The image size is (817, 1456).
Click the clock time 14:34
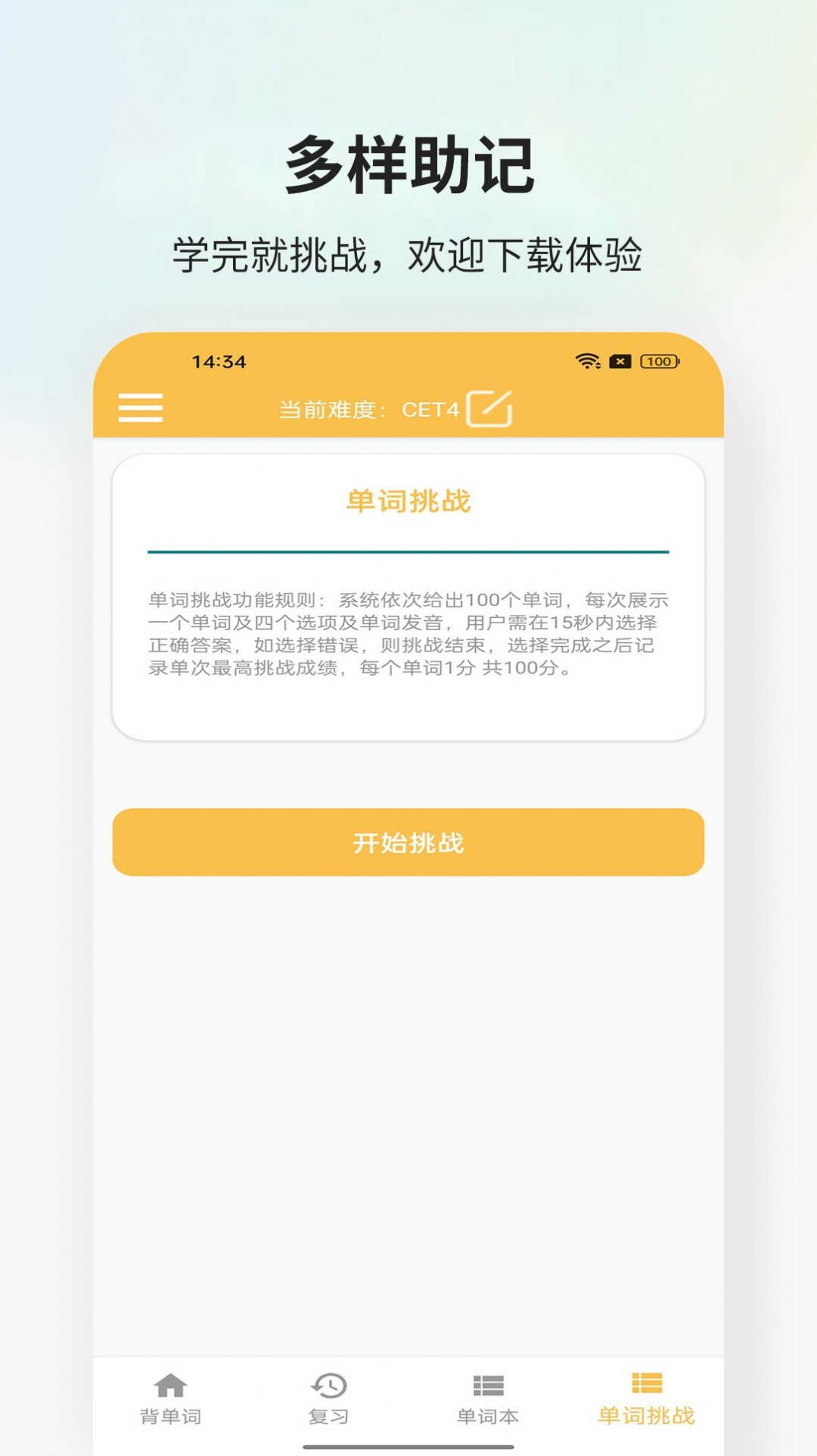[218, 363]
